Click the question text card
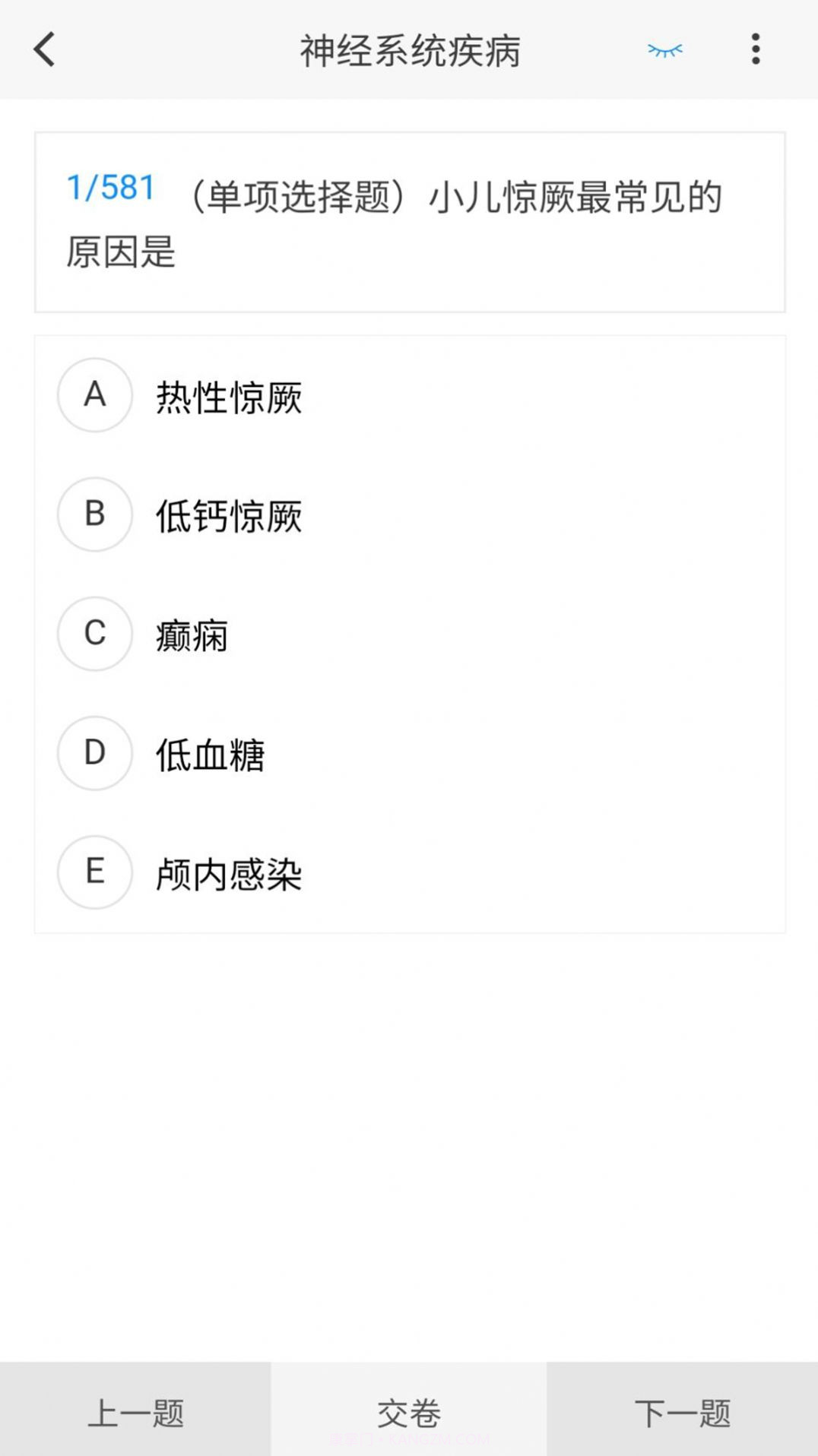This screenshot has height=1456, width=818. coord(409,221)
